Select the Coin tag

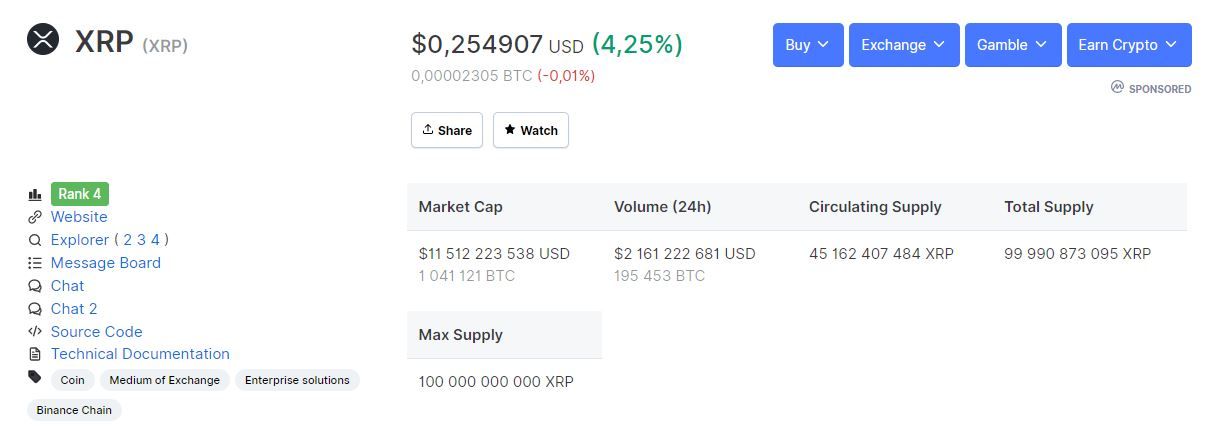click(72, 380)
